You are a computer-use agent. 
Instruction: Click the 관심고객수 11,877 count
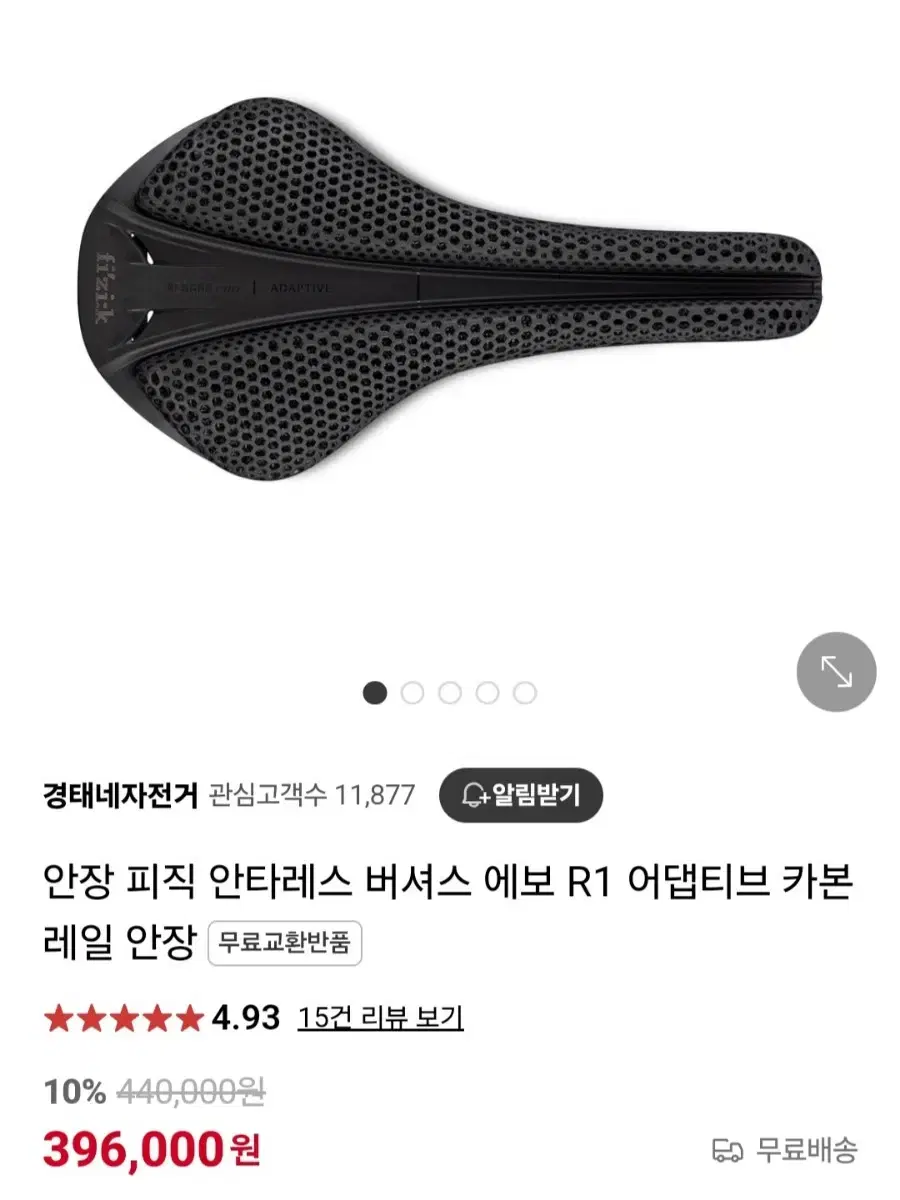[x=310, y=795]
